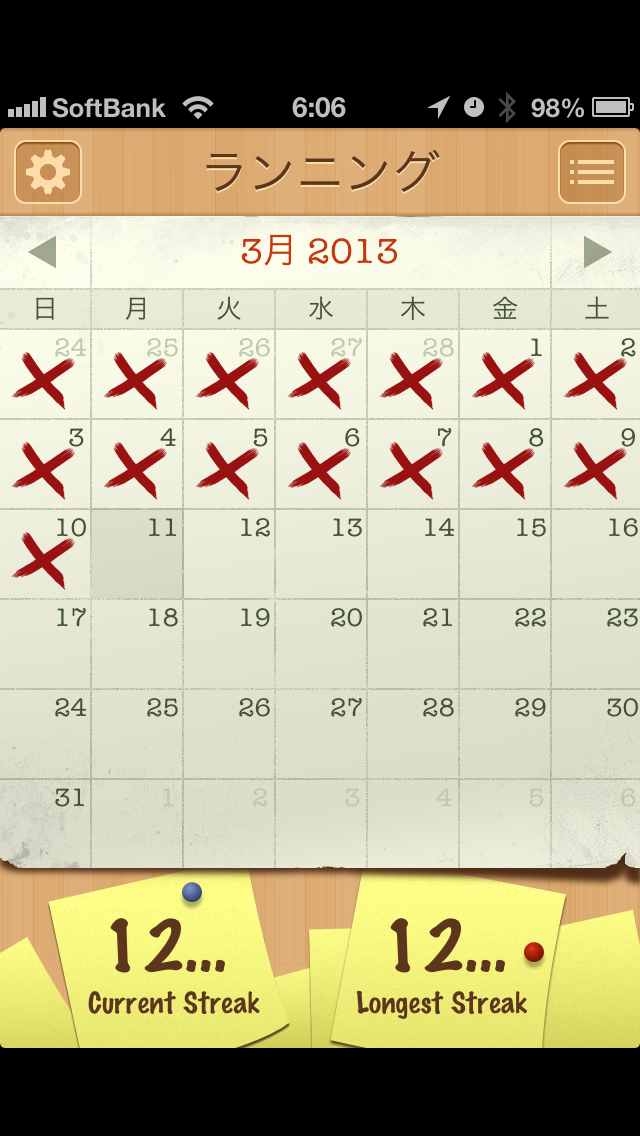Tap the crossed-out day 6

pos(321,464)
